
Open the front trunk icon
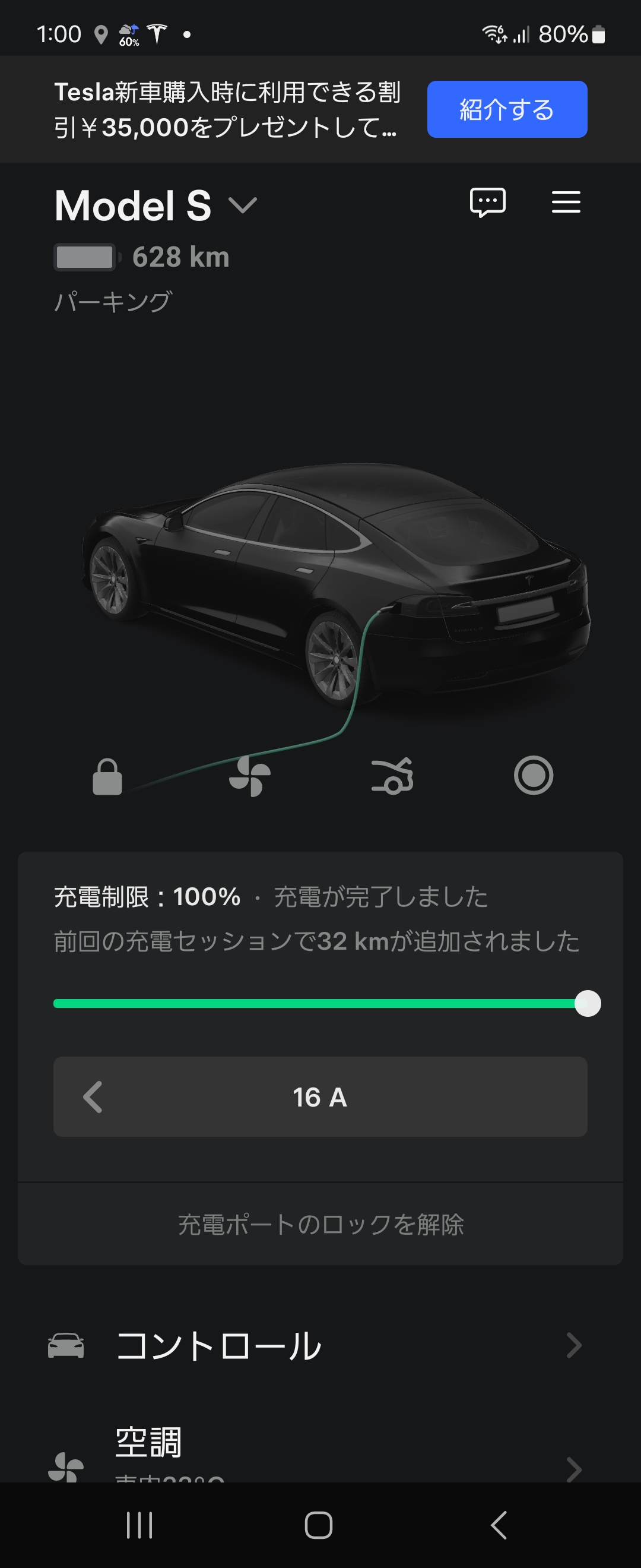tap(392, 777)
